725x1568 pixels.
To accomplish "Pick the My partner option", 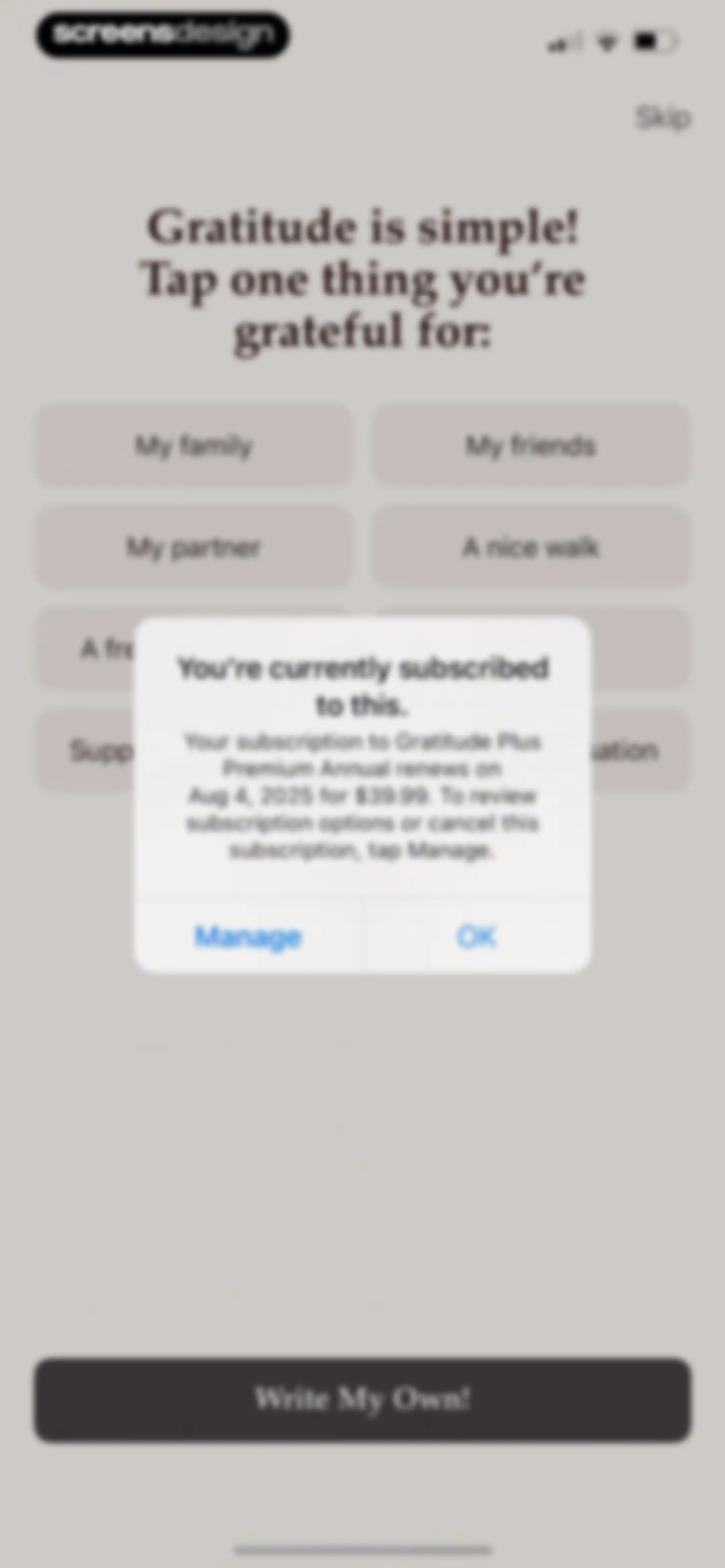I will coord(194,547).
